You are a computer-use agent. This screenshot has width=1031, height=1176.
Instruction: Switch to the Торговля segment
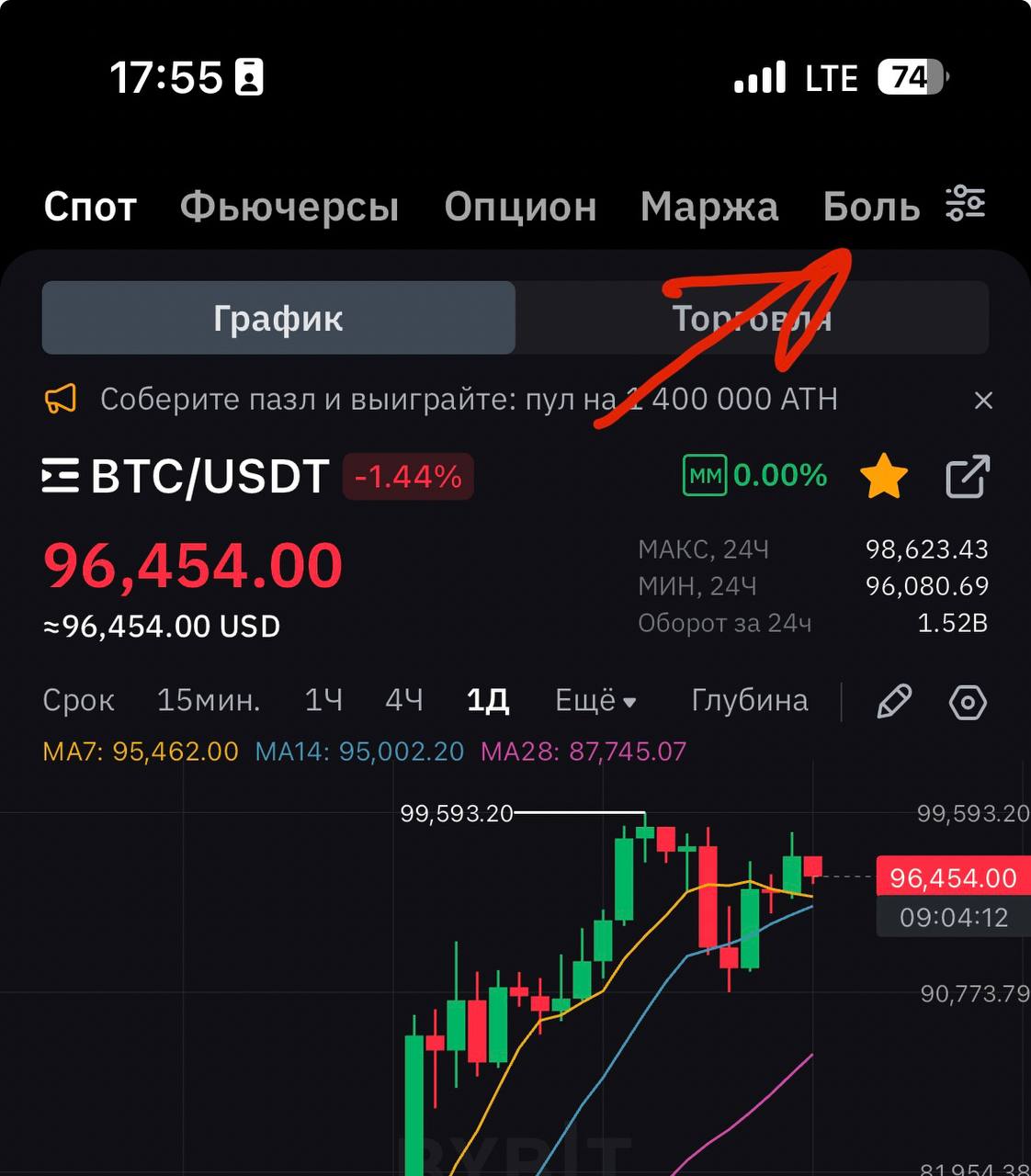pos(752,318)
